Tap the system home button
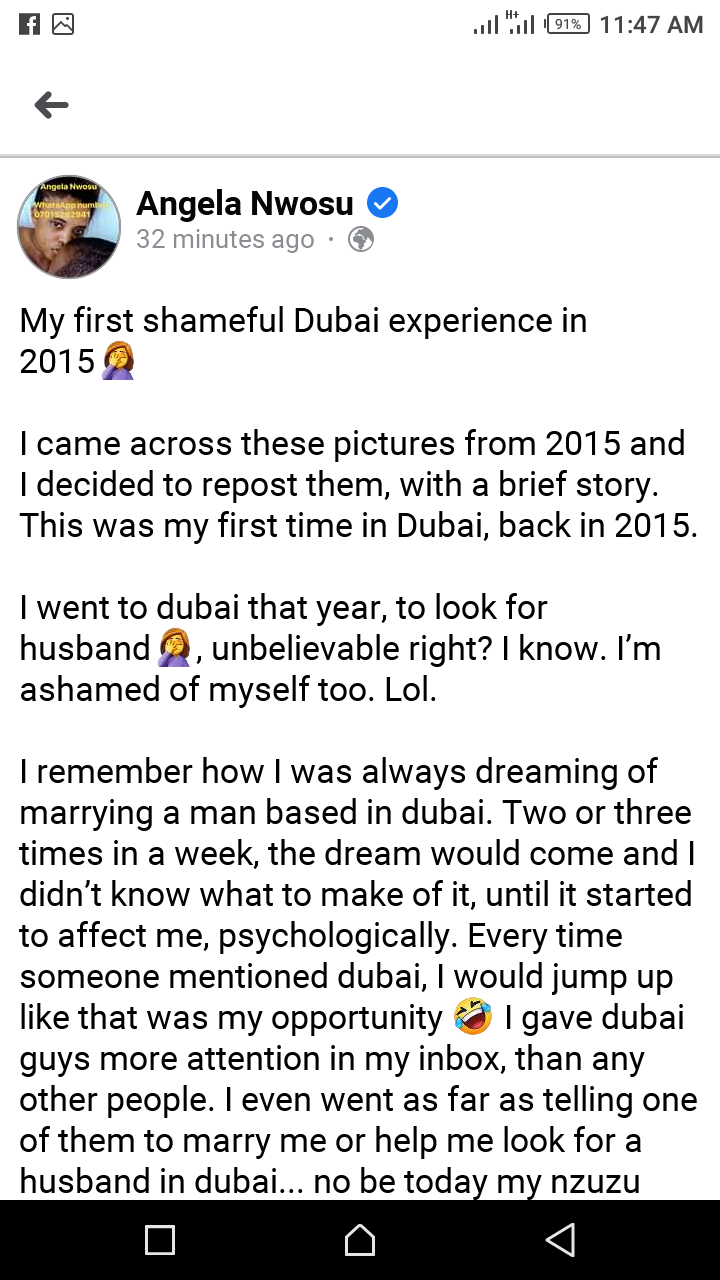The height and width of the screenshot is (1280, 720). point(360,1240)
